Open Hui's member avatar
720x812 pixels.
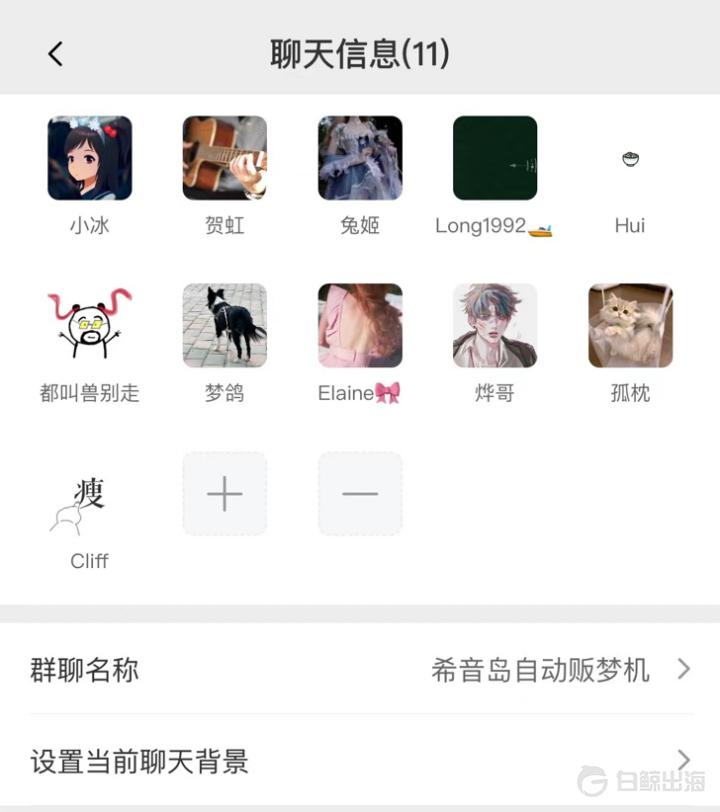click(x=630, y=157)
